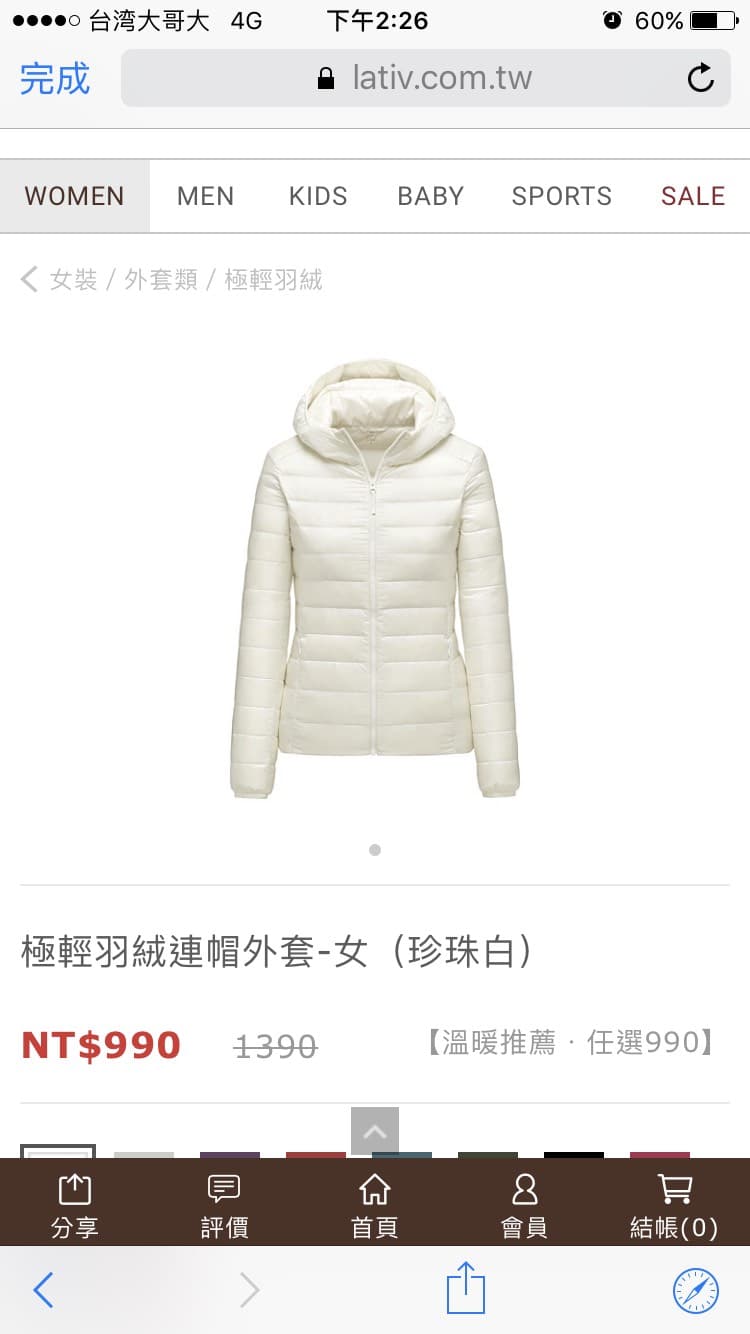The width and height of the screenshot is (750, 1334).
Task: Share the product via 分享
Action: click(x=75, y=1205)
